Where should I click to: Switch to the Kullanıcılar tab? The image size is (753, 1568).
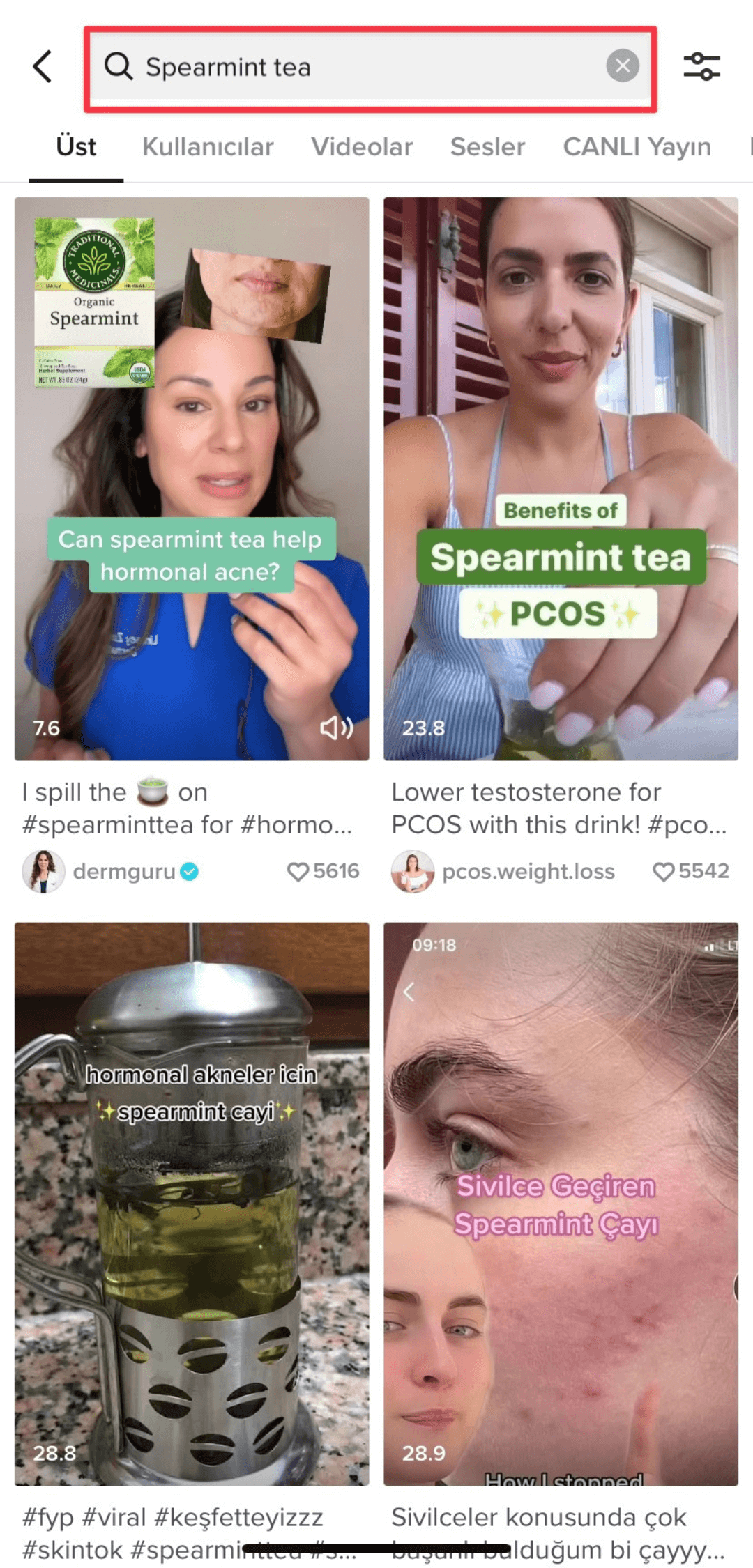click(208, 147)
